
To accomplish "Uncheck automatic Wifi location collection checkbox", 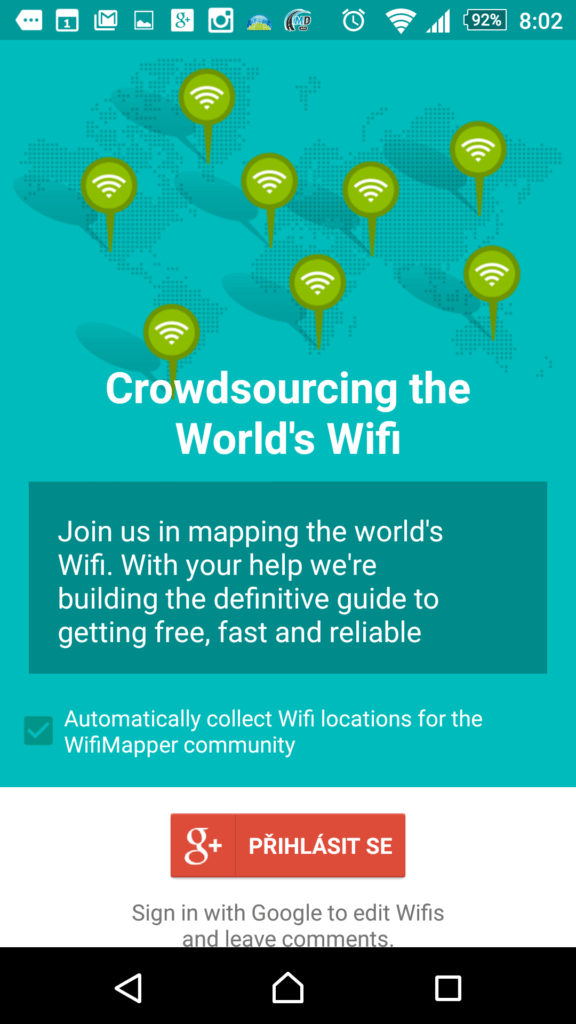I will pos(39,731).
